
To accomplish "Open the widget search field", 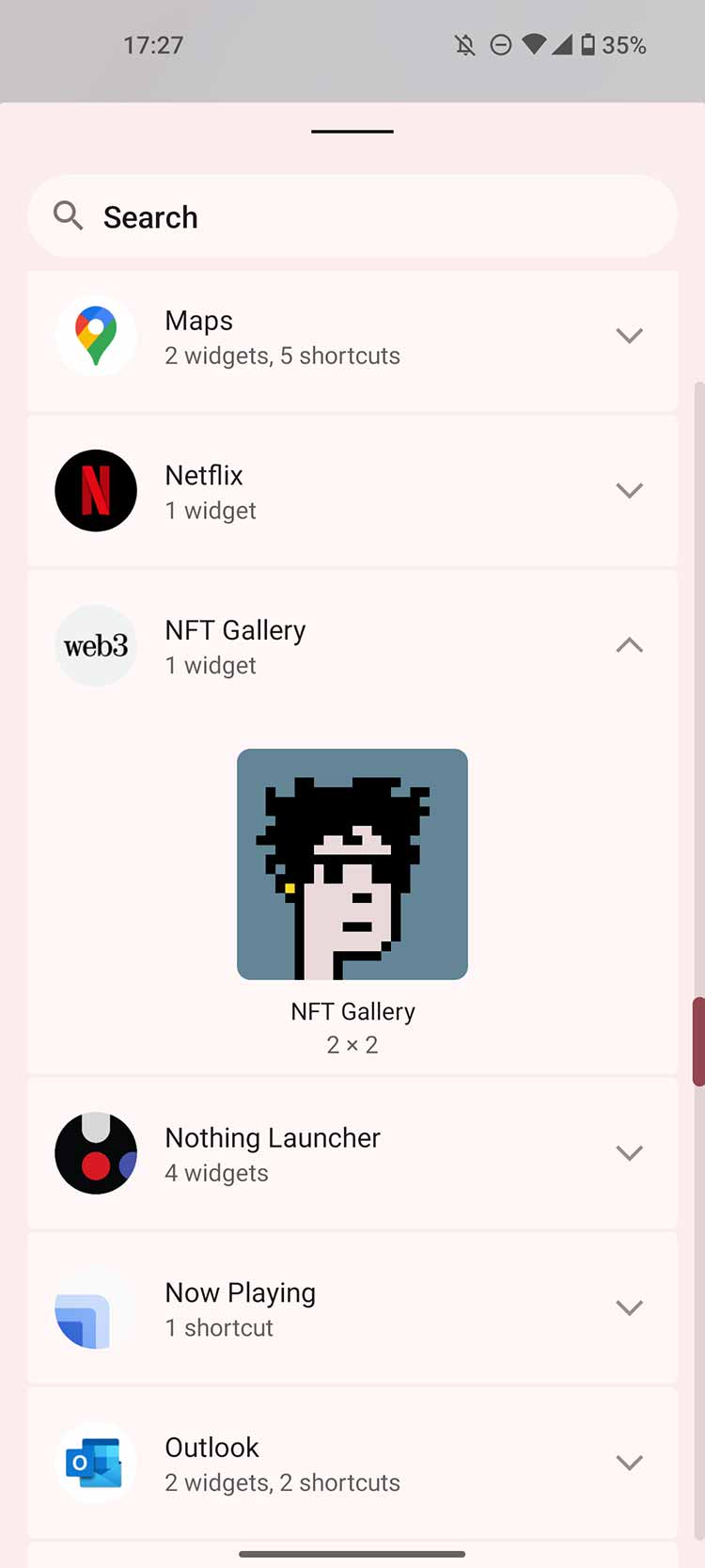I will 352,216.
